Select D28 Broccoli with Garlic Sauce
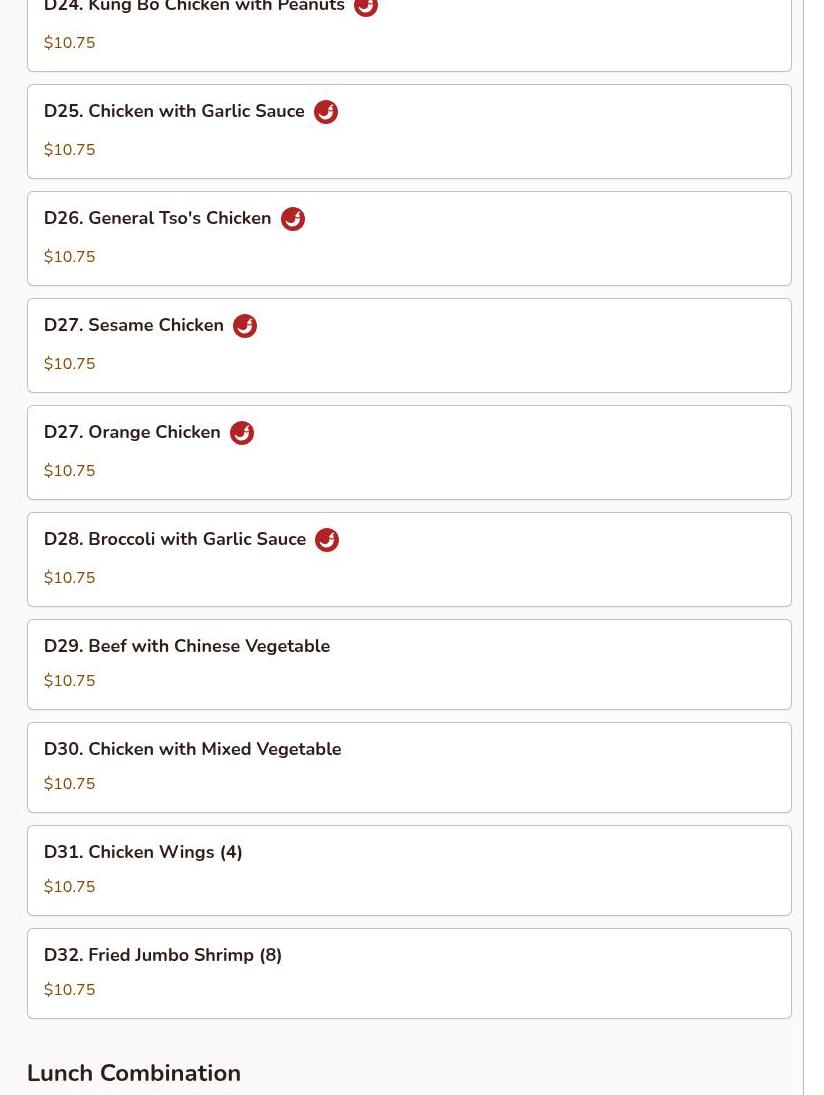Screen dimensions: 824x1095 click(408, 559)
